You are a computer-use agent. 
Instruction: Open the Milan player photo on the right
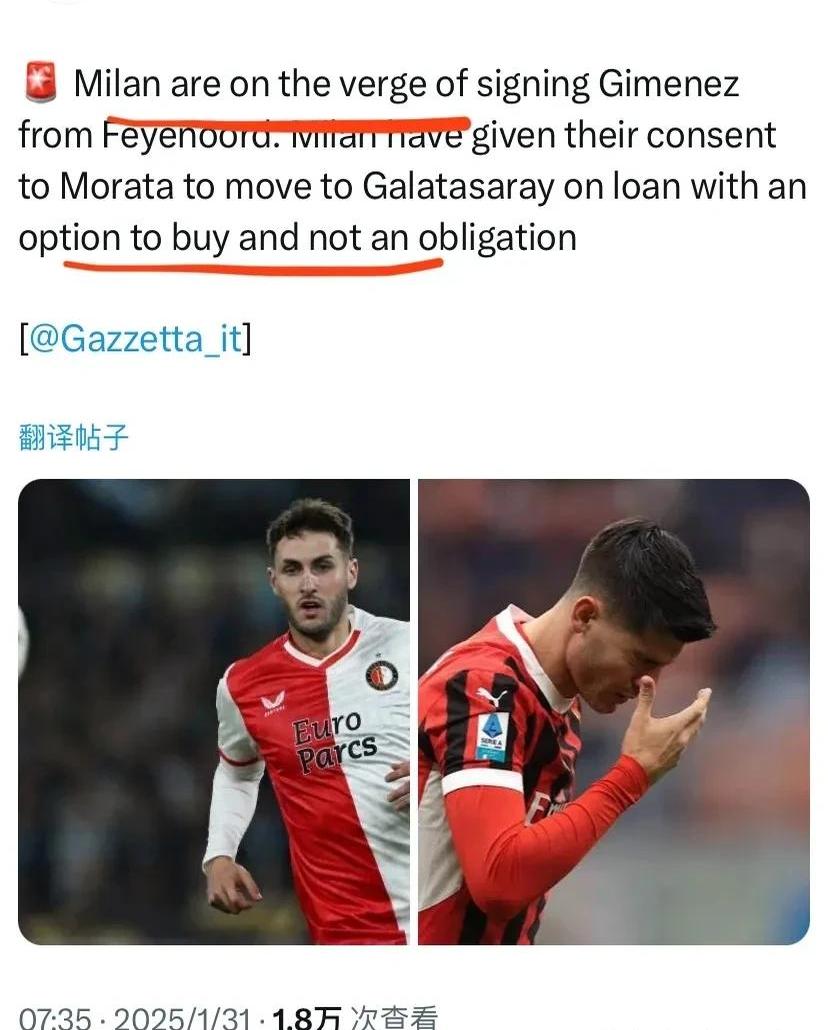[613, 711]
